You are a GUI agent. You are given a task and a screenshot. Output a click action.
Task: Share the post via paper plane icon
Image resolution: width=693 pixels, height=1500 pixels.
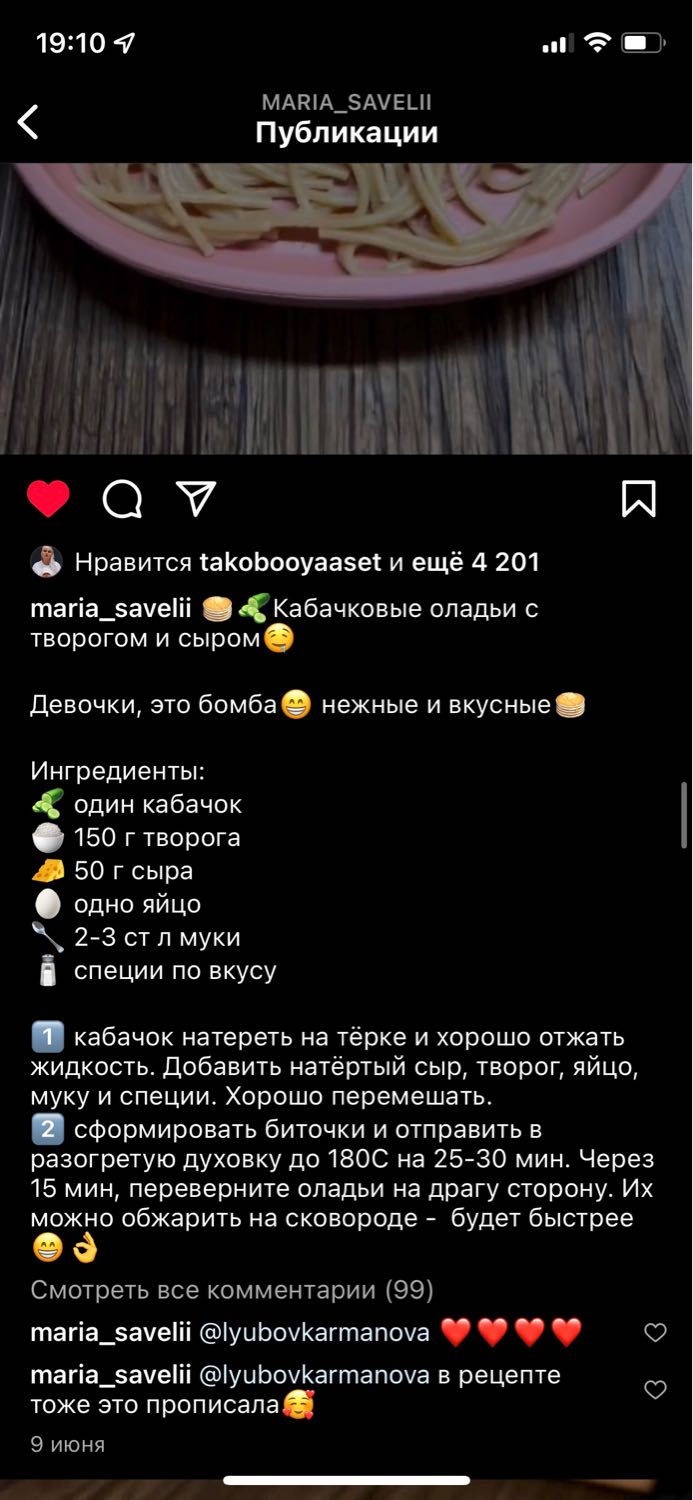[196, 499]
